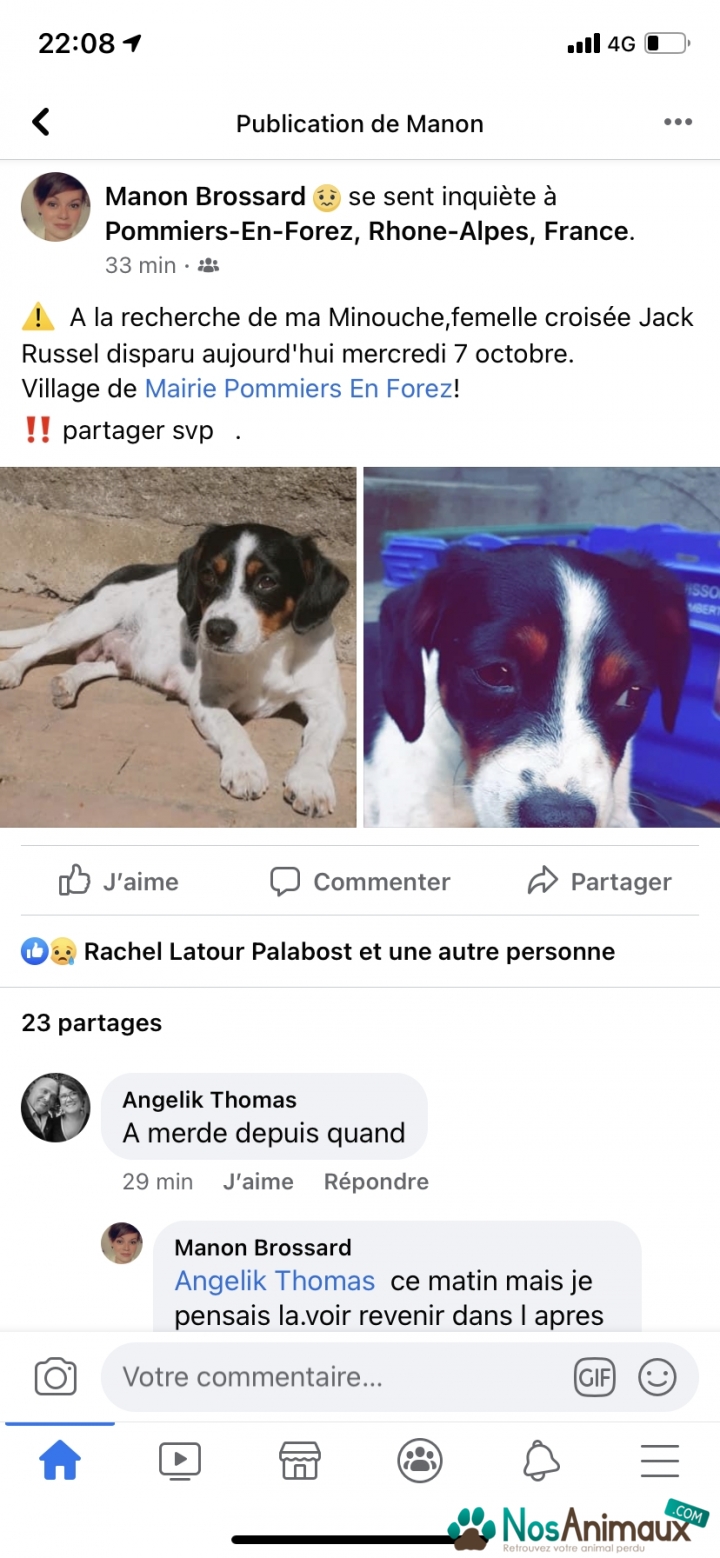Open the emoji smiley picker
Image resolution: width=720 pixels, height=1558 pixels.
click(657, 1378)
